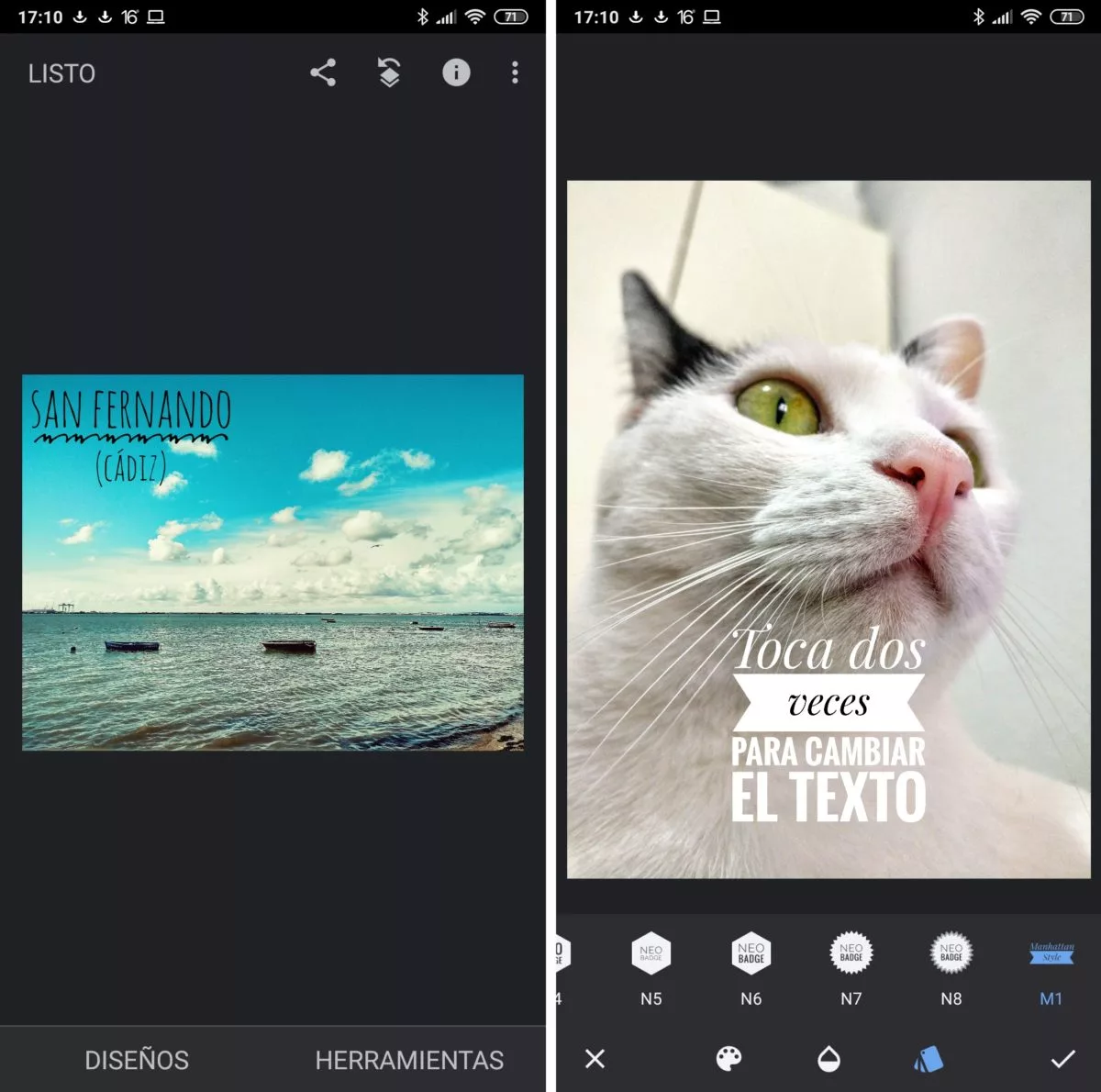
Task: Open the text styles option
Action: coord(929,1059)
